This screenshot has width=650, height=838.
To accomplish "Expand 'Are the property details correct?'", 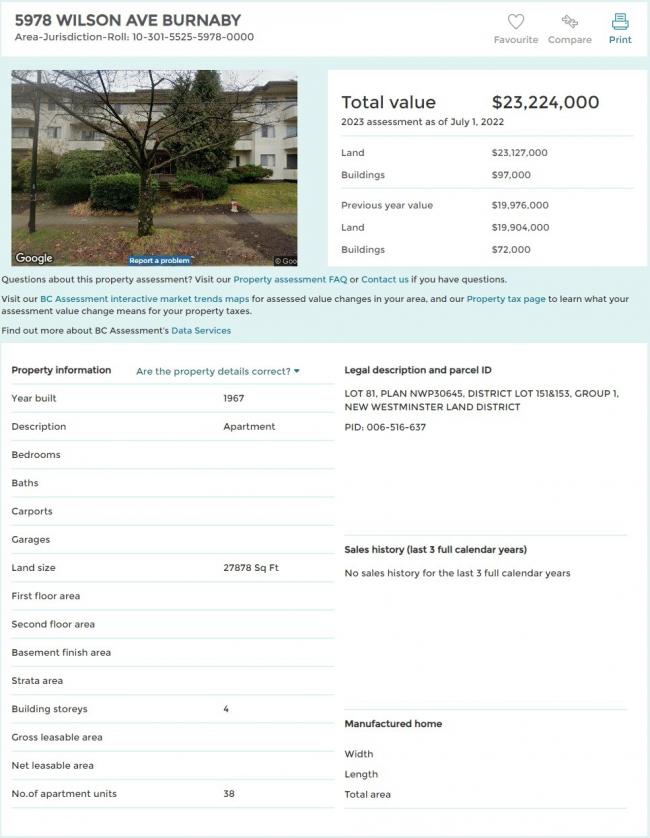I will coord(218,371).
